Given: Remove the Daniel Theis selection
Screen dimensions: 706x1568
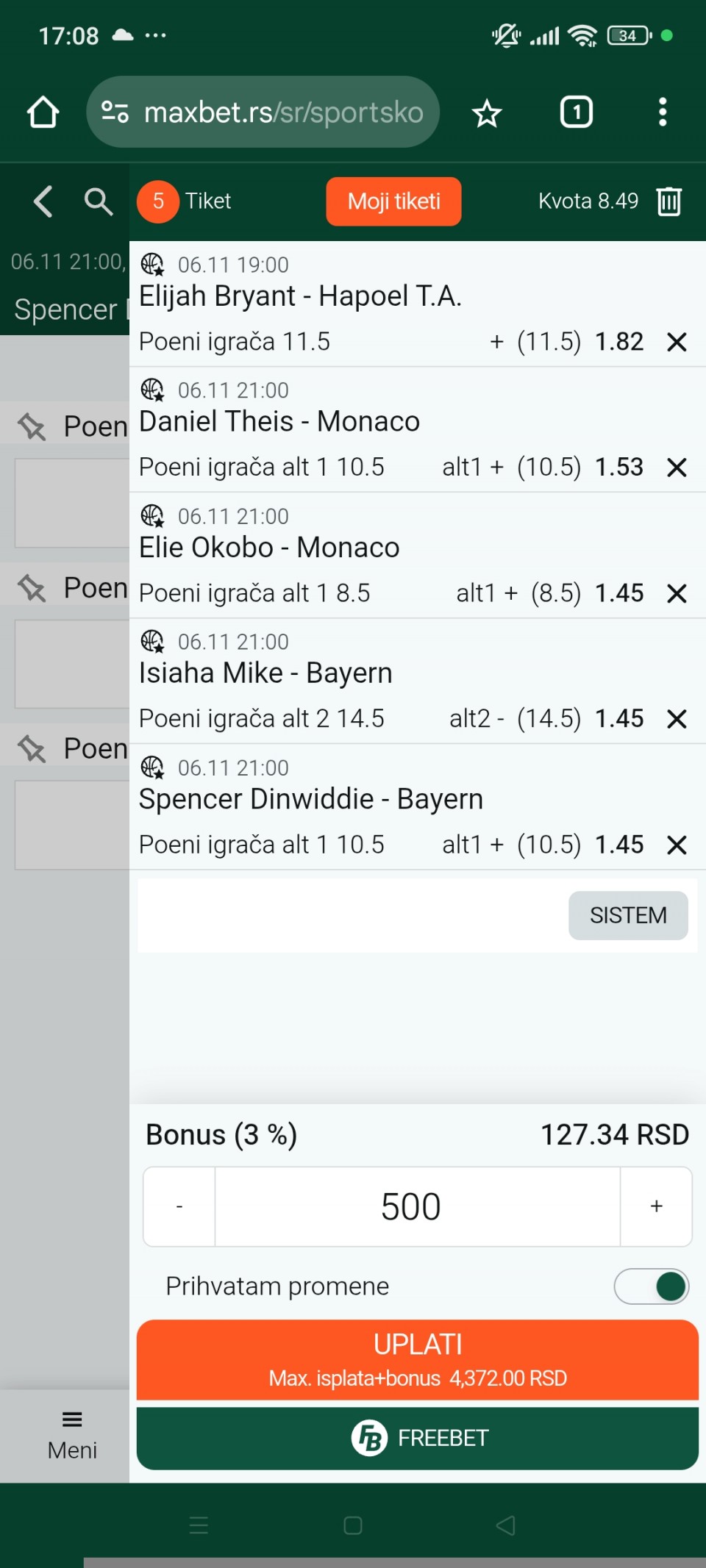Looking at the screenshot, I should click(677, 468).
